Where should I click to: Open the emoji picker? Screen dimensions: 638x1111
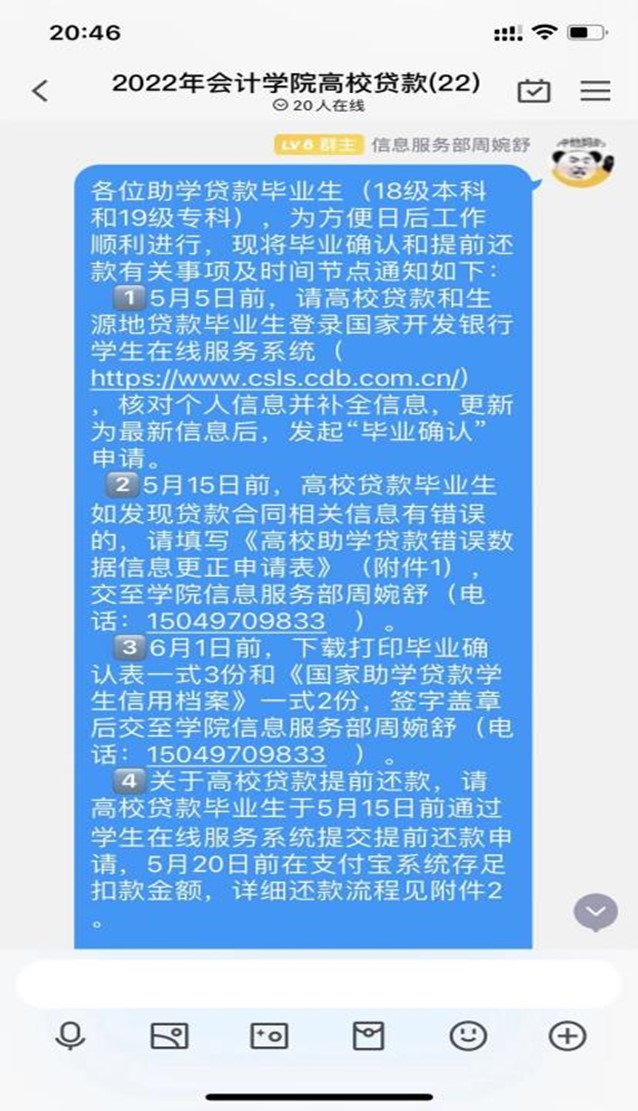[x=468, y=1036]
